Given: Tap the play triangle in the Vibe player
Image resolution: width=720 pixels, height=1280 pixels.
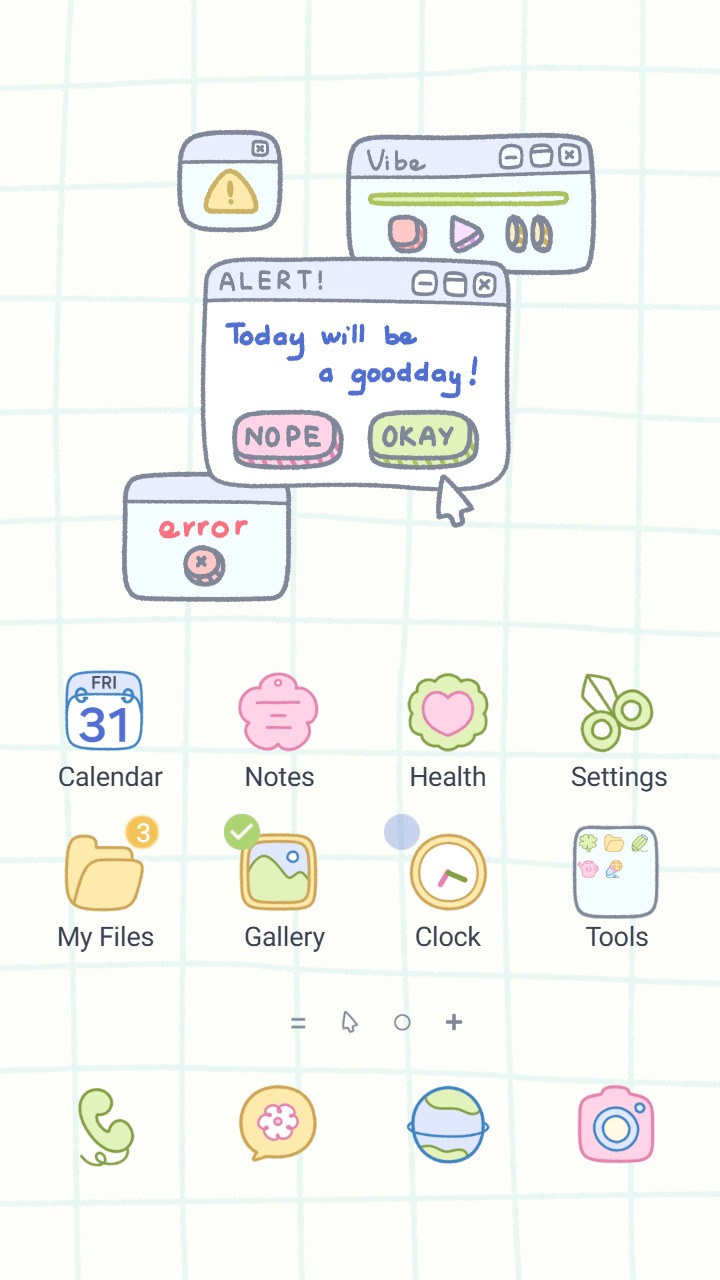Looking at the screenshot, I should 465,233.
